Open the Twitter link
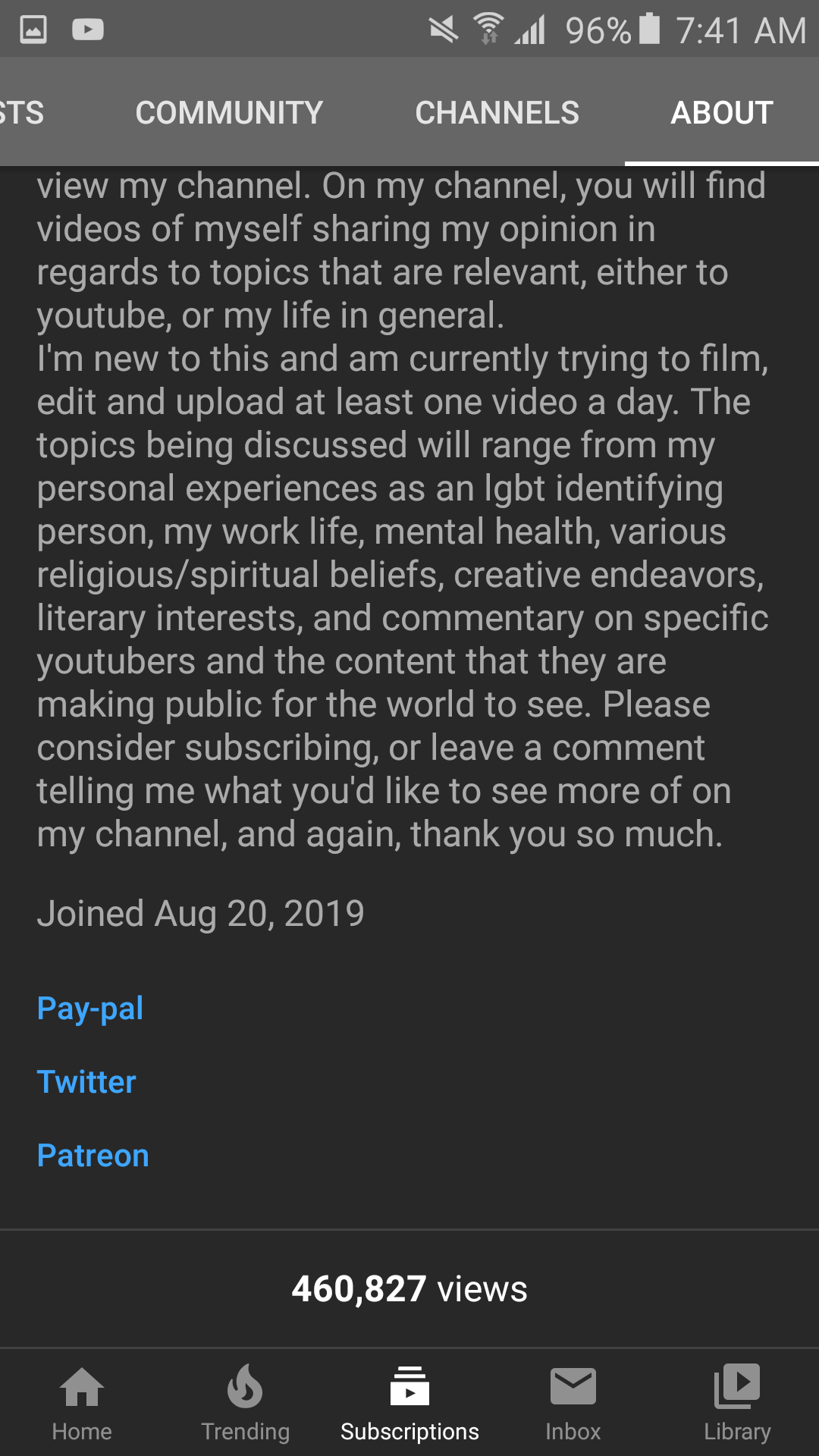This screenshot has height=1456, width=819. click(86, 1082)
